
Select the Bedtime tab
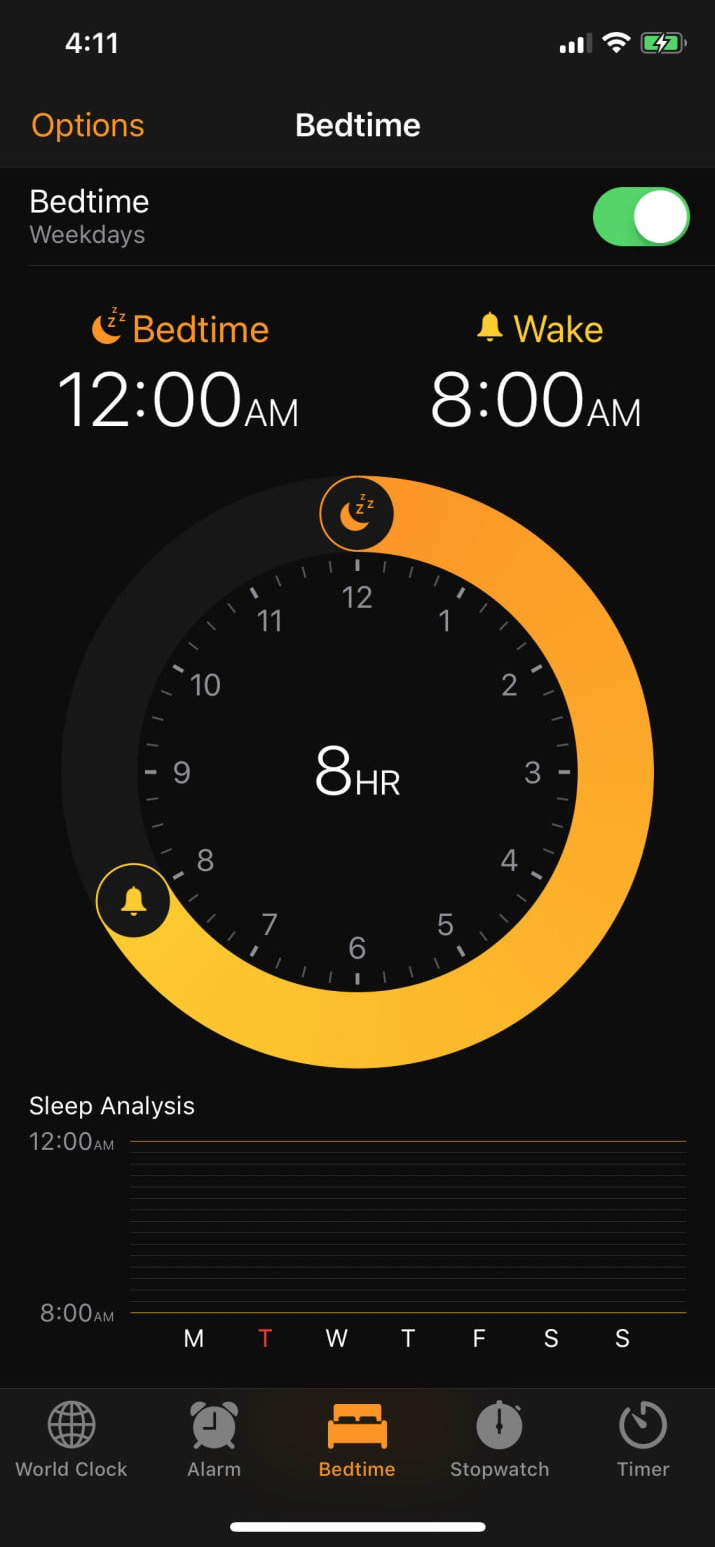tap(357, 1439)
